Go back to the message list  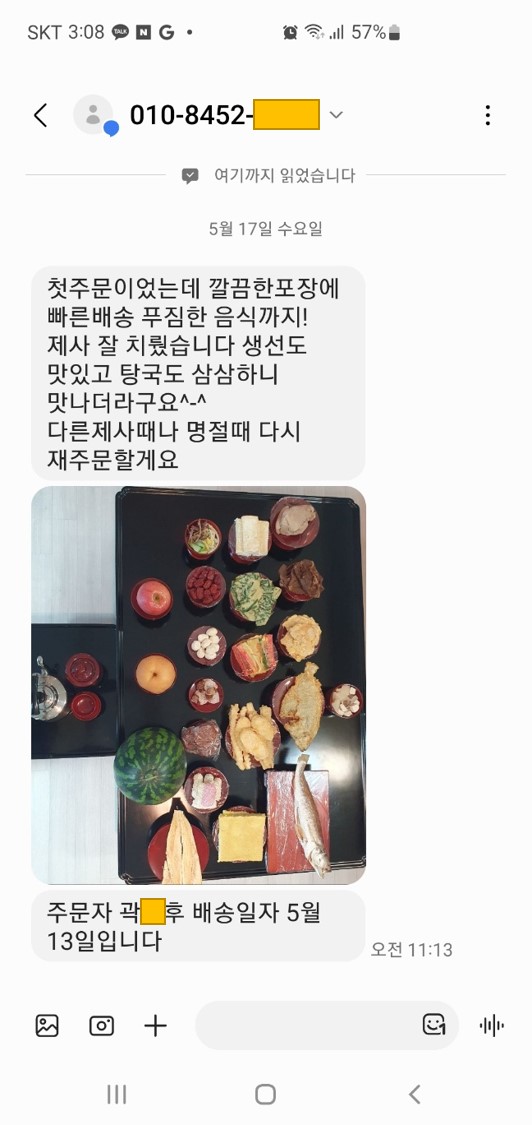41,116
